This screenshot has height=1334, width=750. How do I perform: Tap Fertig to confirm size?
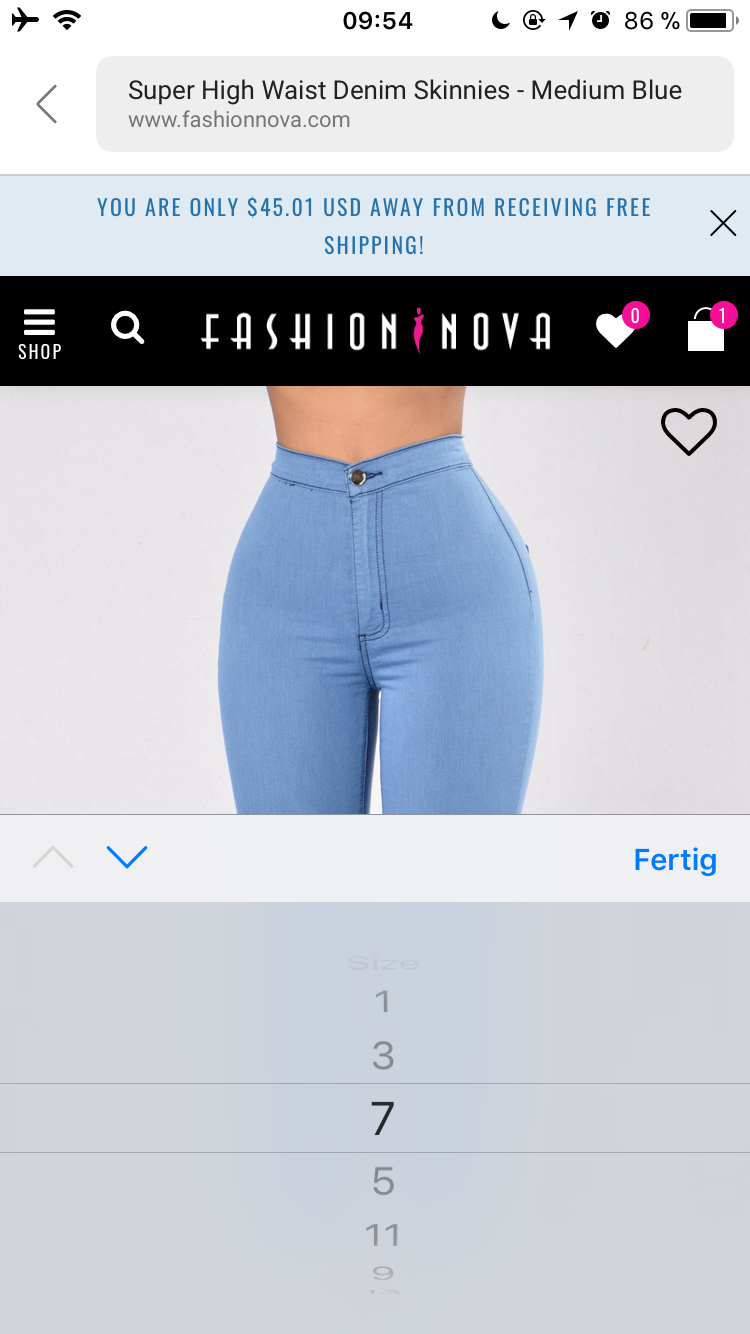click(x=675, y=859)
